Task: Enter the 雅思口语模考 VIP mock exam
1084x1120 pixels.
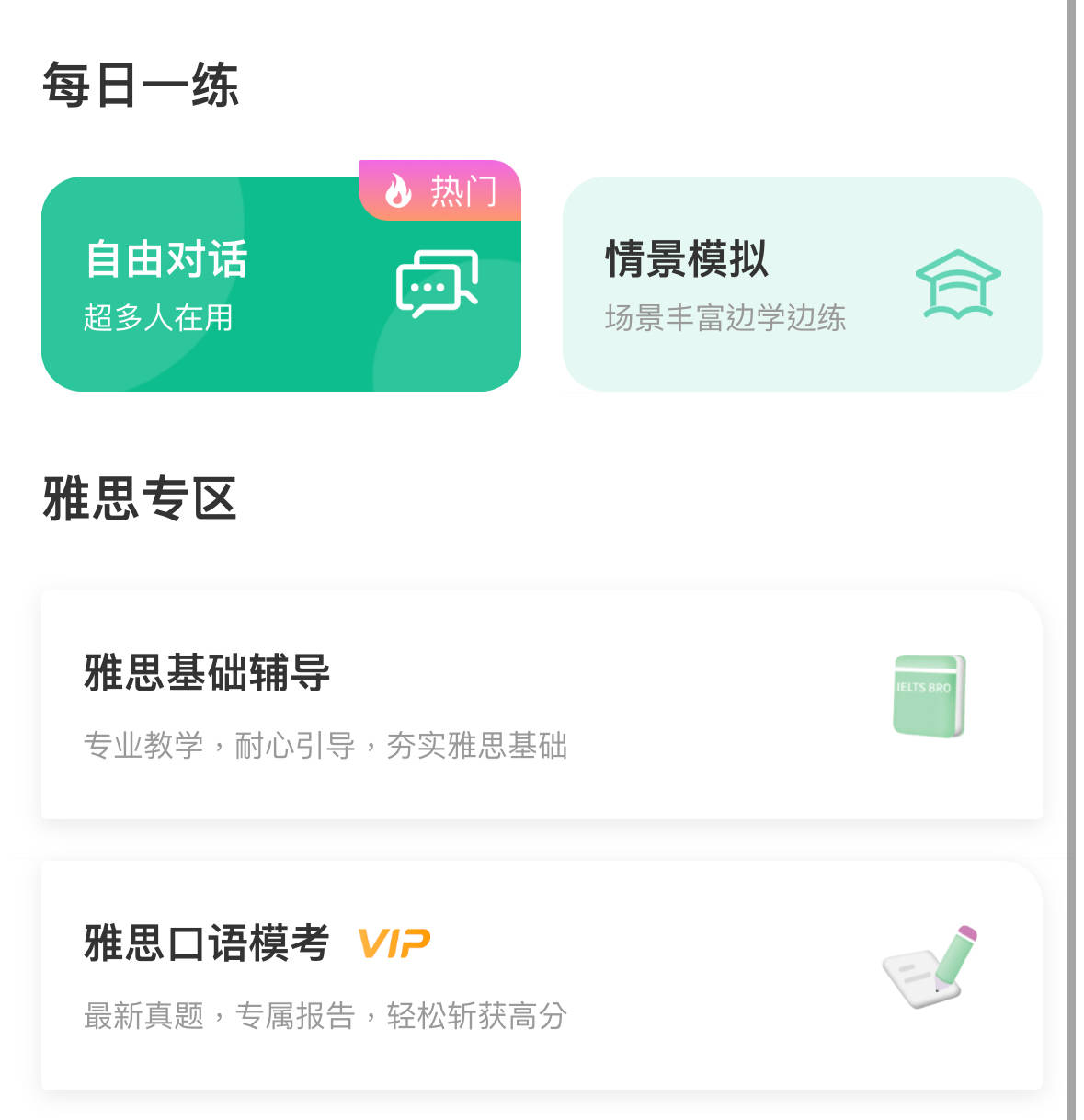Action: [x=542, y=976]
